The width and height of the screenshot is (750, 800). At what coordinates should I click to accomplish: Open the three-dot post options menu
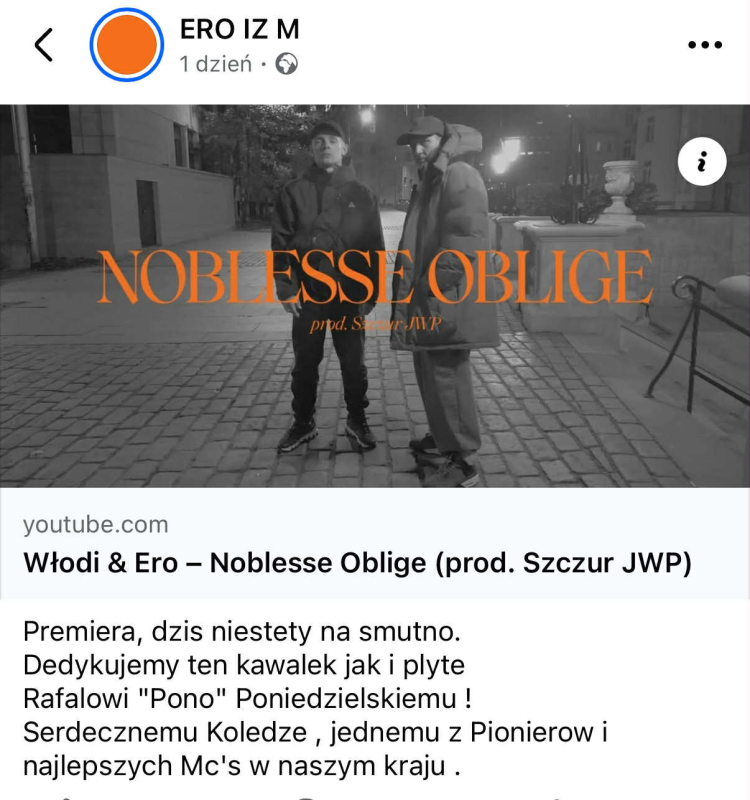tap(704, 45)
